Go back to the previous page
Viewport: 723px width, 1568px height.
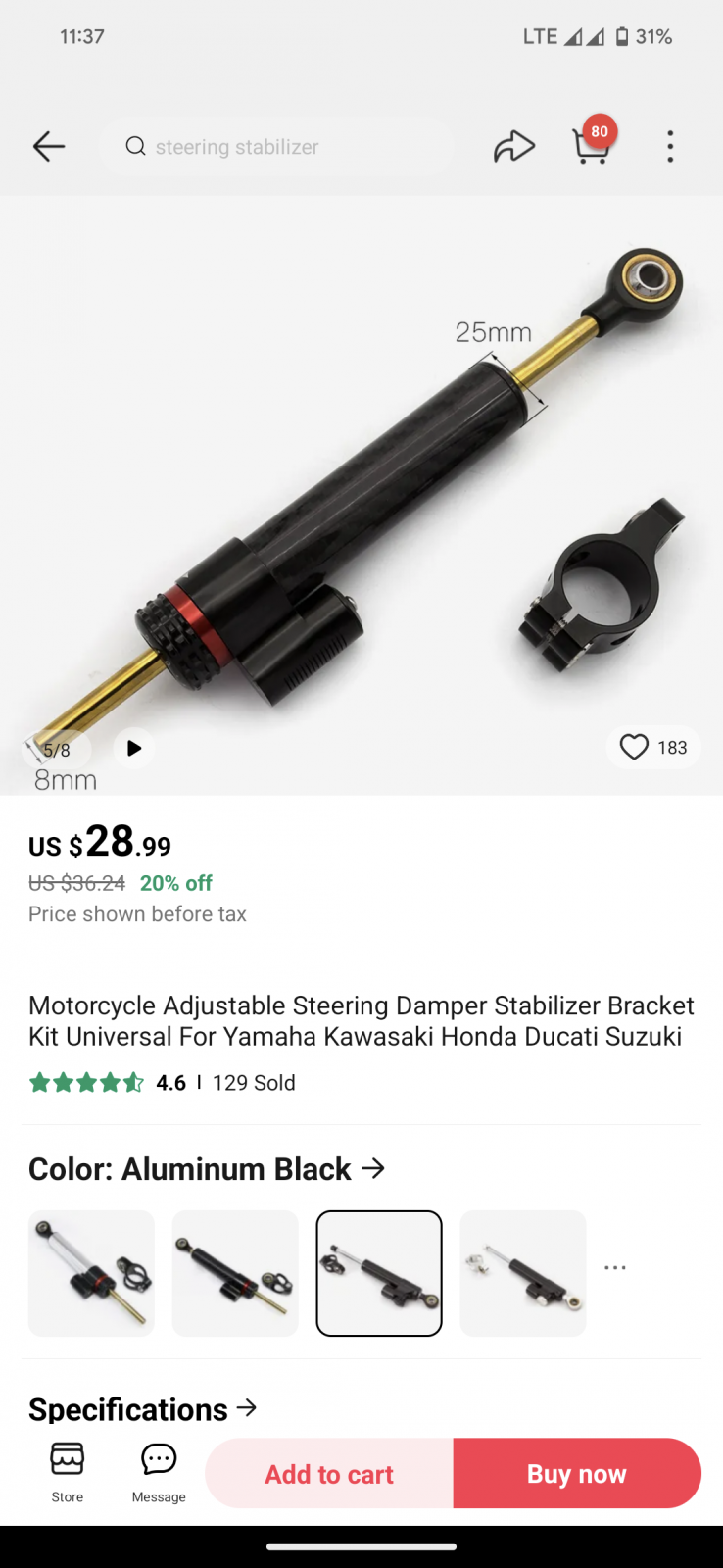pyautogui.click(x=48, y=147)
